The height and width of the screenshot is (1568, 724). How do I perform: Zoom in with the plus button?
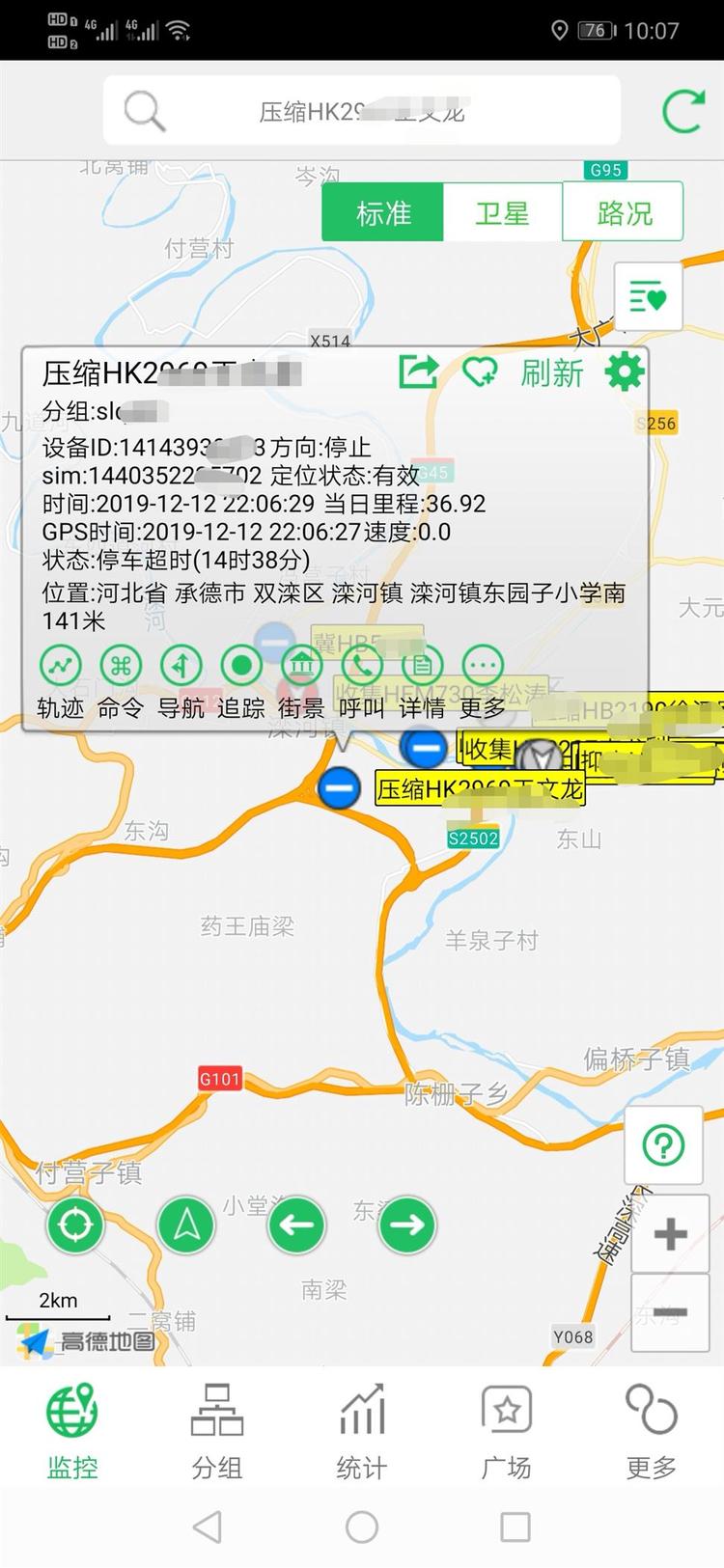(x=670, y=1233)
